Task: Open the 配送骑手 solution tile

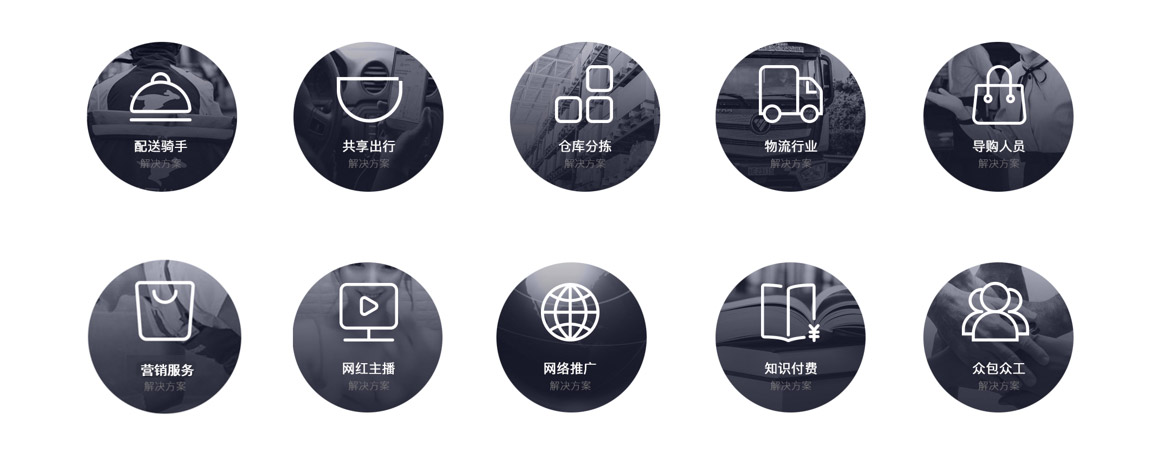Action: tap(162, 117)
